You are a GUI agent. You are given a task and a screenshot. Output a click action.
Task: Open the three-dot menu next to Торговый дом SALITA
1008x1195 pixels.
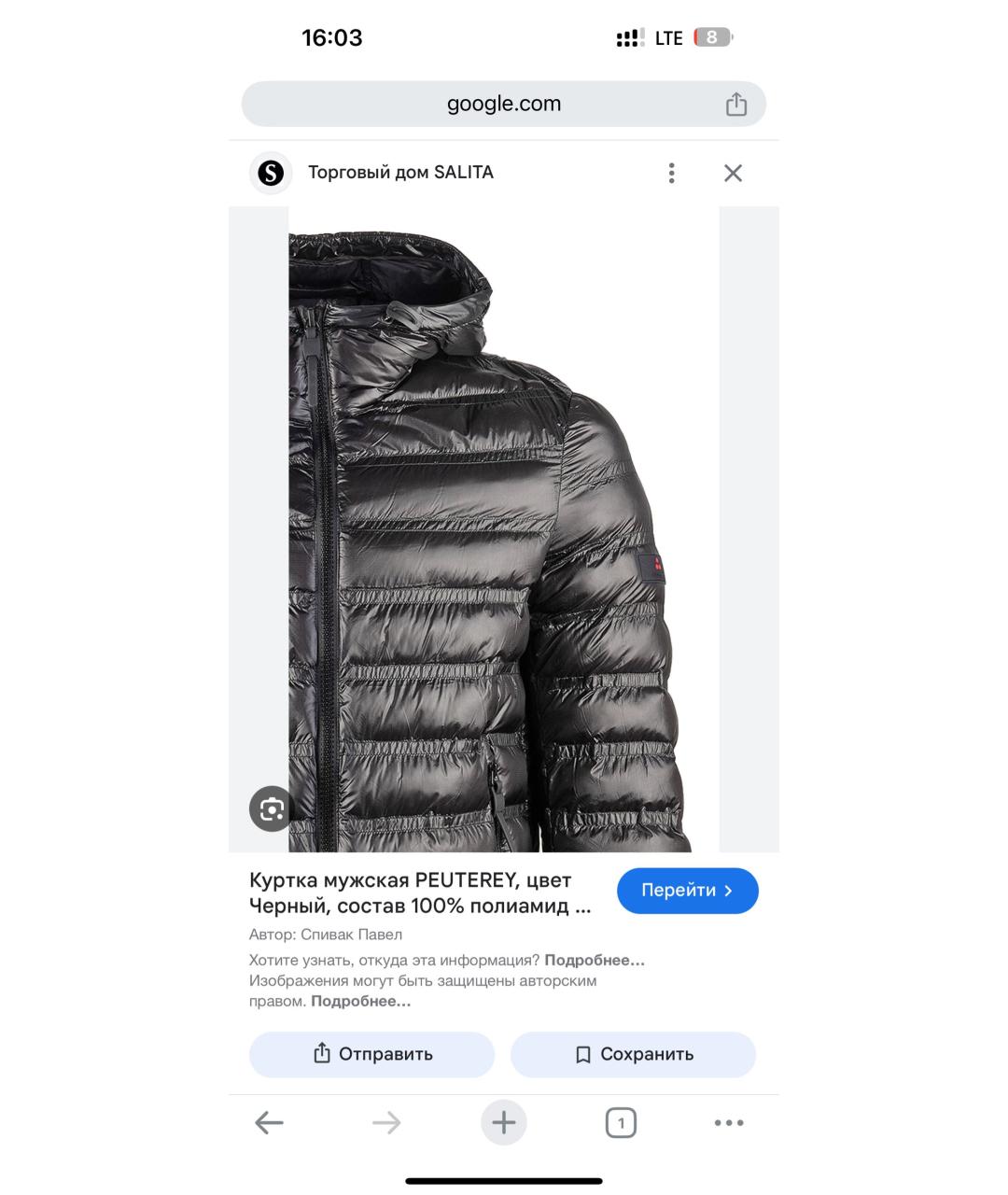coord(671,173)
